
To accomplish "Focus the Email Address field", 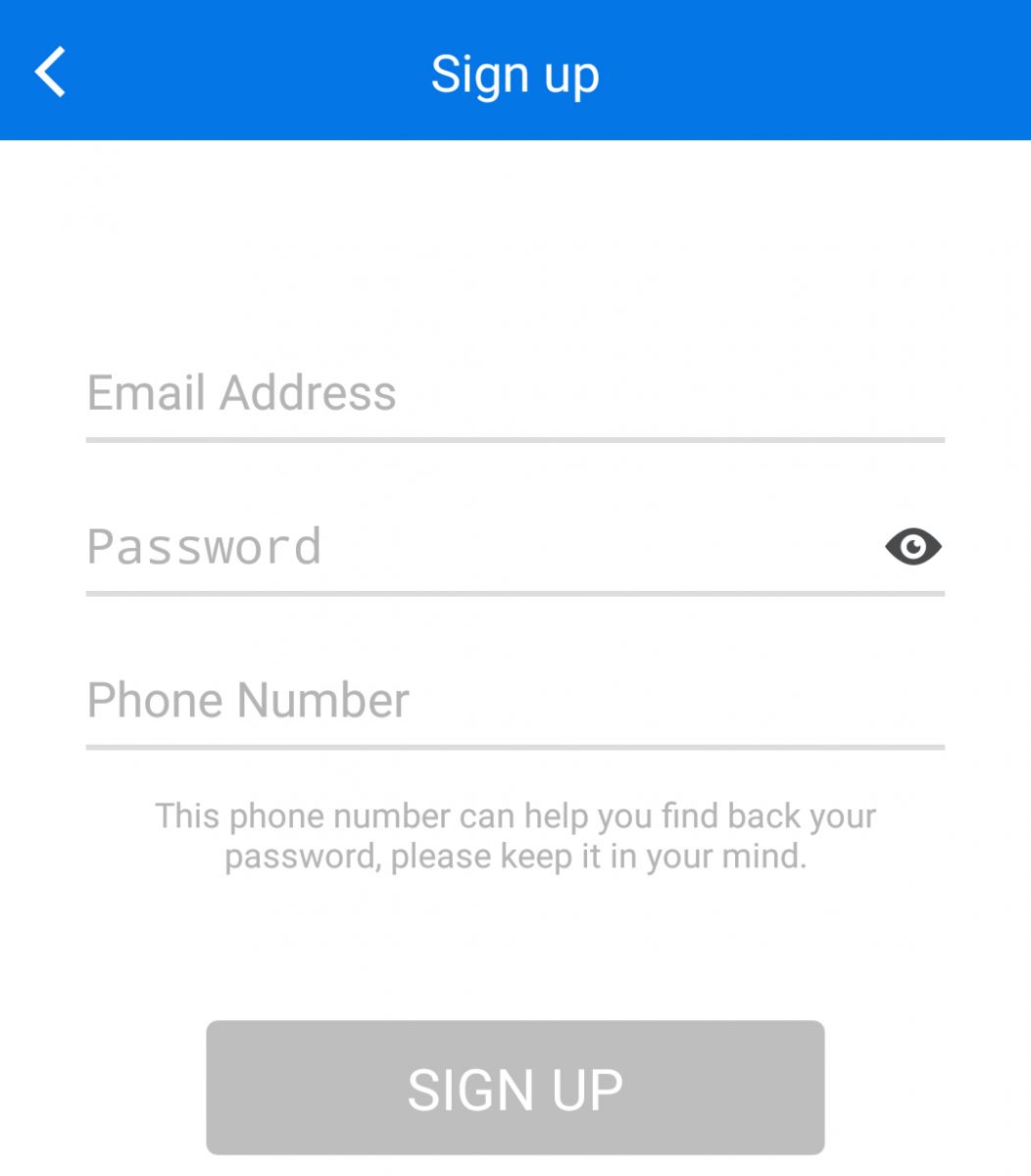I will point(514,394).
